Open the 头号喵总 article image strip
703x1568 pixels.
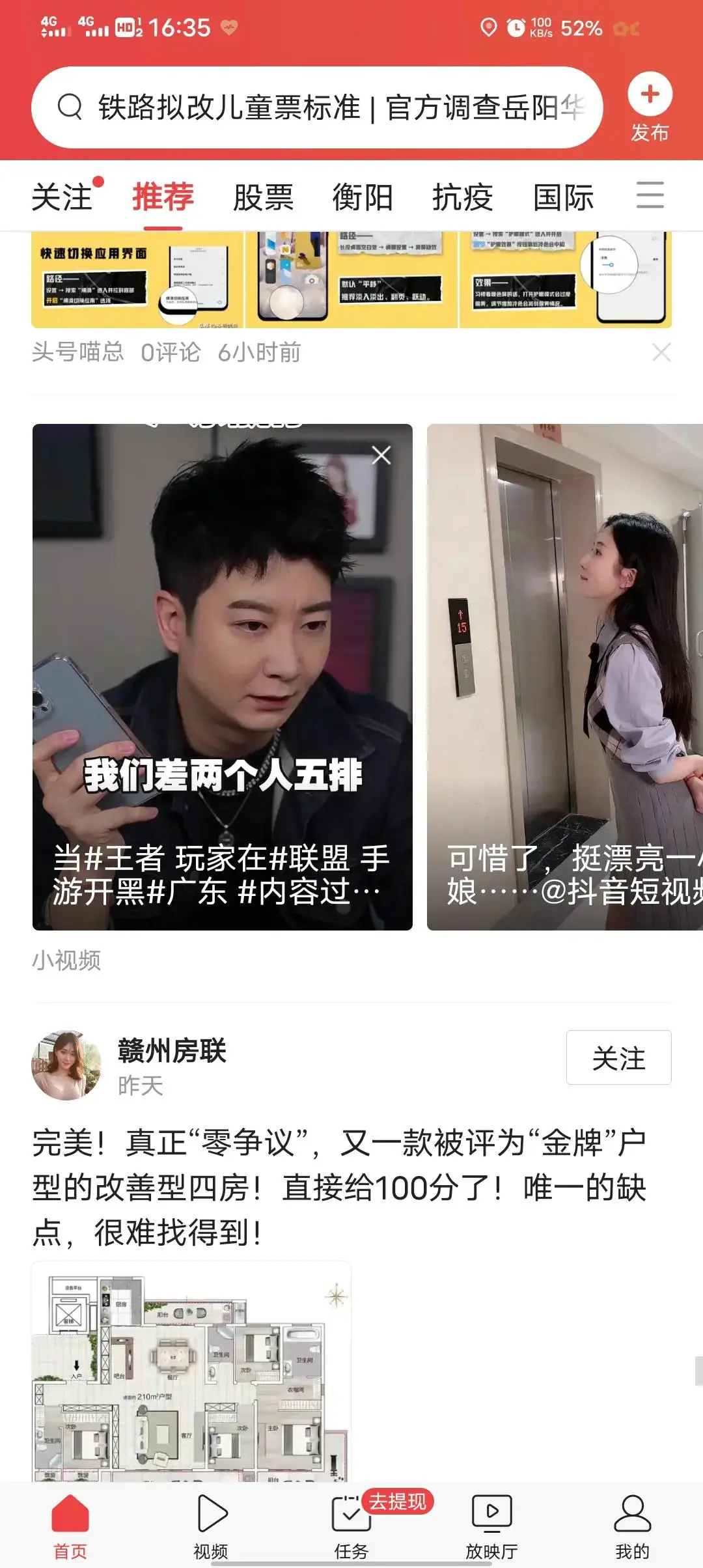click(x=351, y=280)
